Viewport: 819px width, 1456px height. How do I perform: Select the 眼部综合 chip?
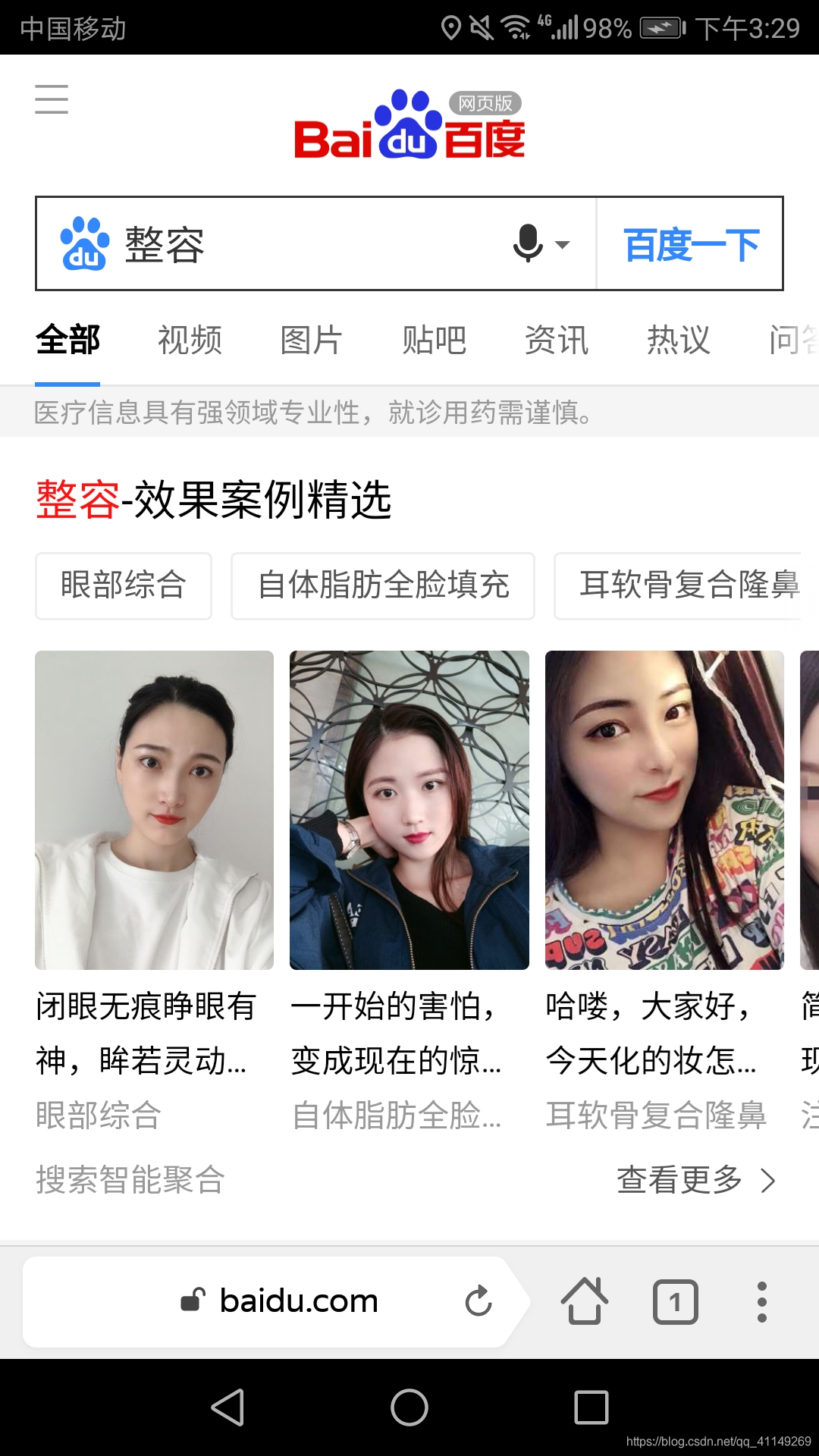pyautogui.click(x=124, y=585)
